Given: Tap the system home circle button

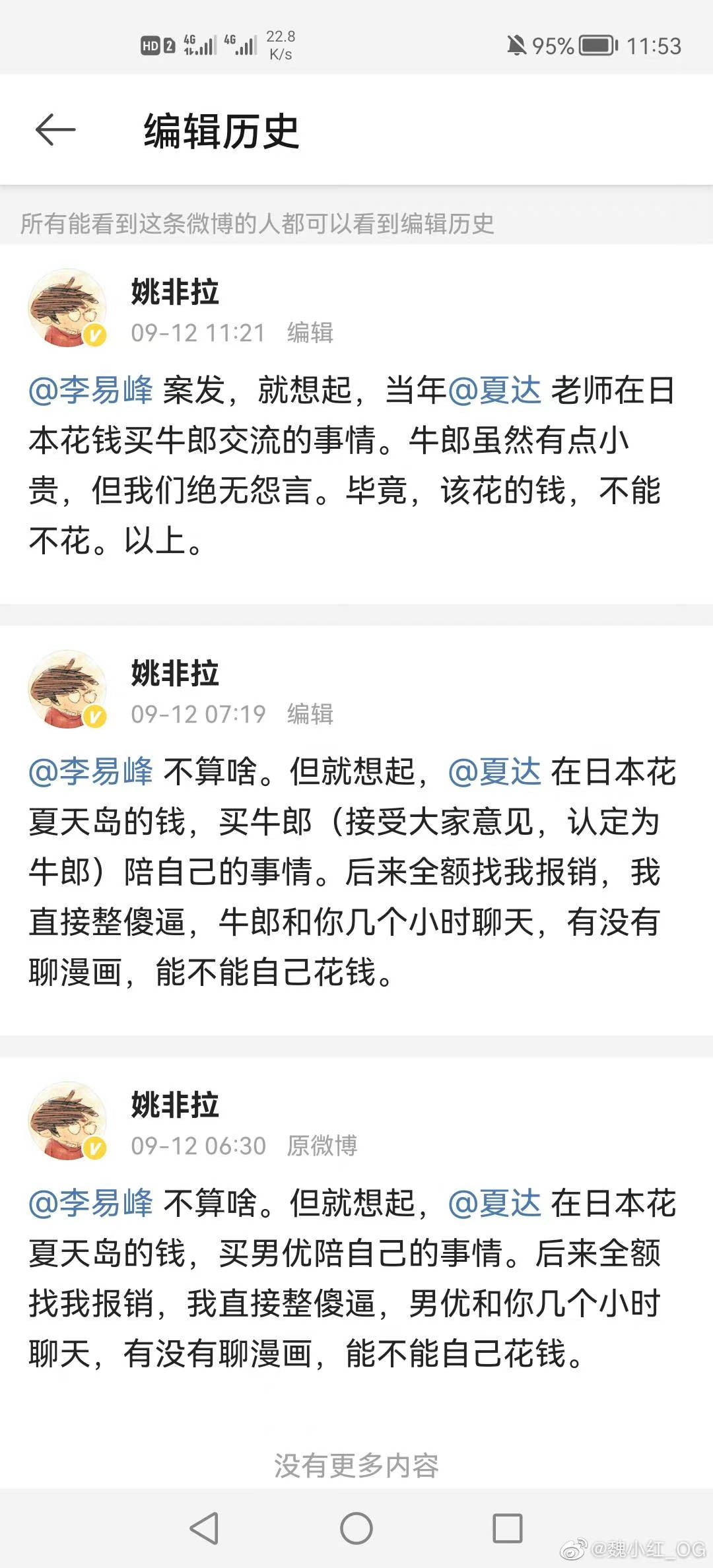Looking at the screenshot, I should pyautogui.click(x=356, y=1528).
